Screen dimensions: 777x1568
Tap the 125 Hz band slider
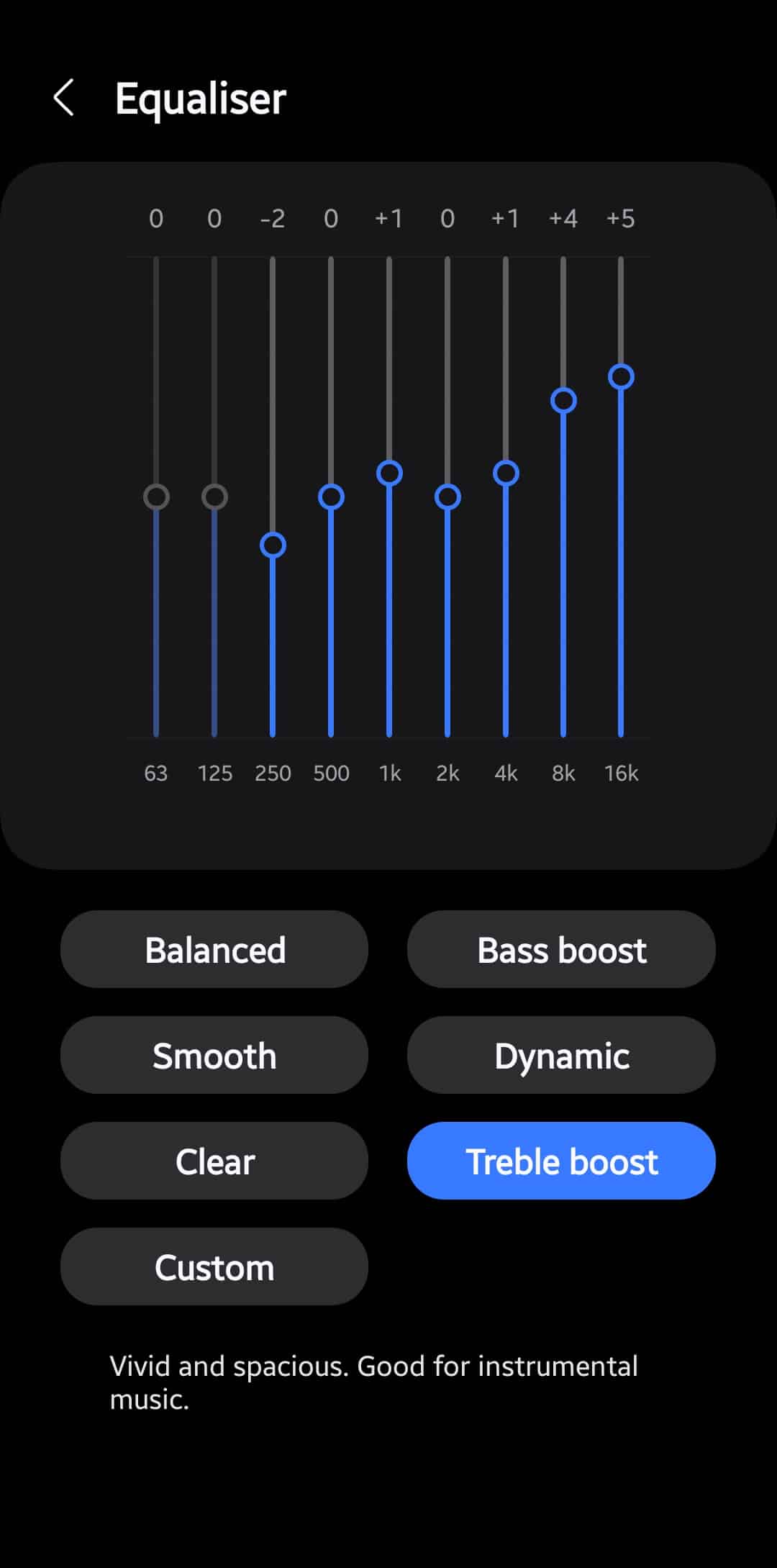coord(214,497)
